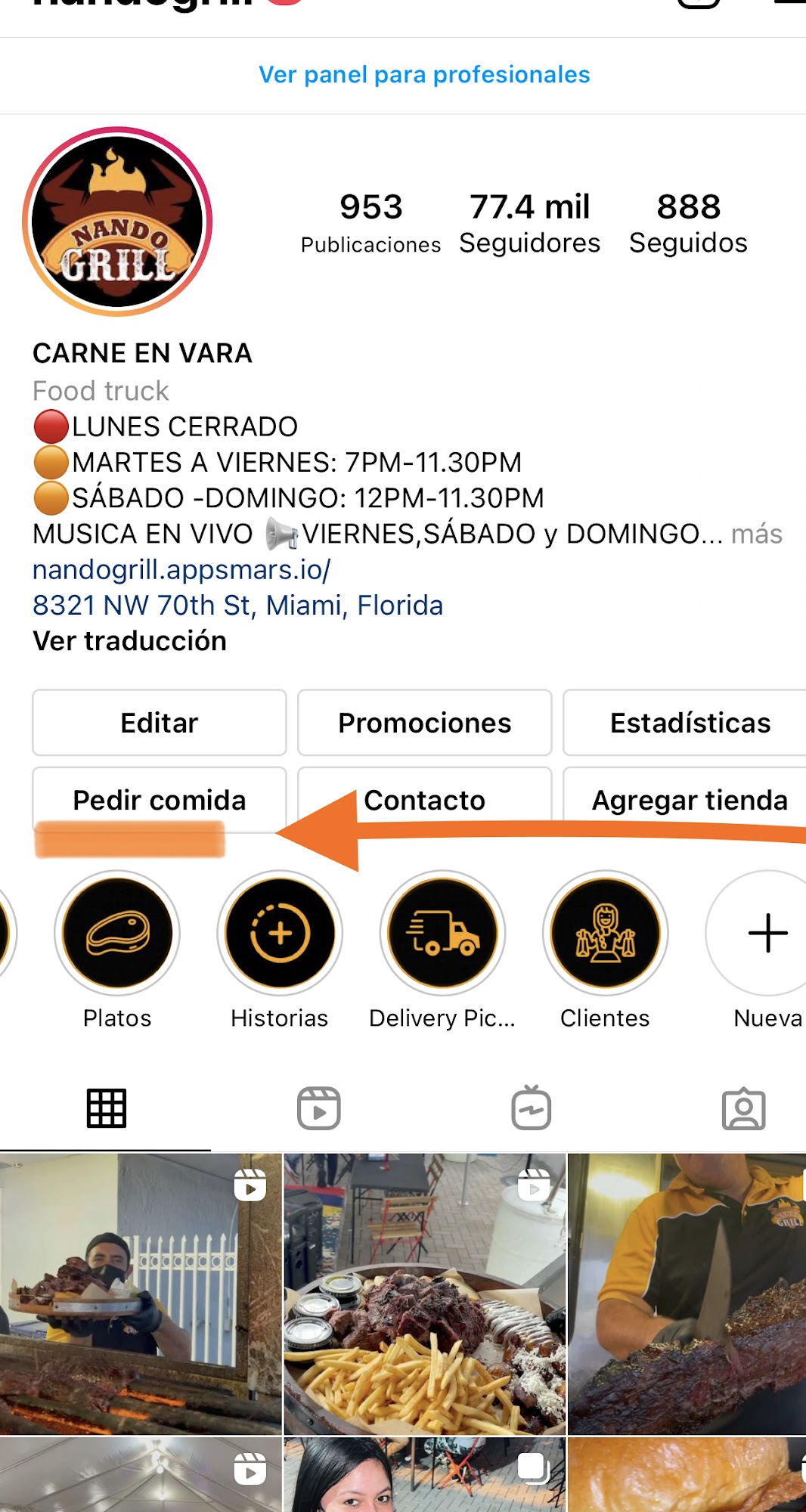Create a Nueva highlight
The width and height of the screenshot is (806, 1512).
coord(767,933)
